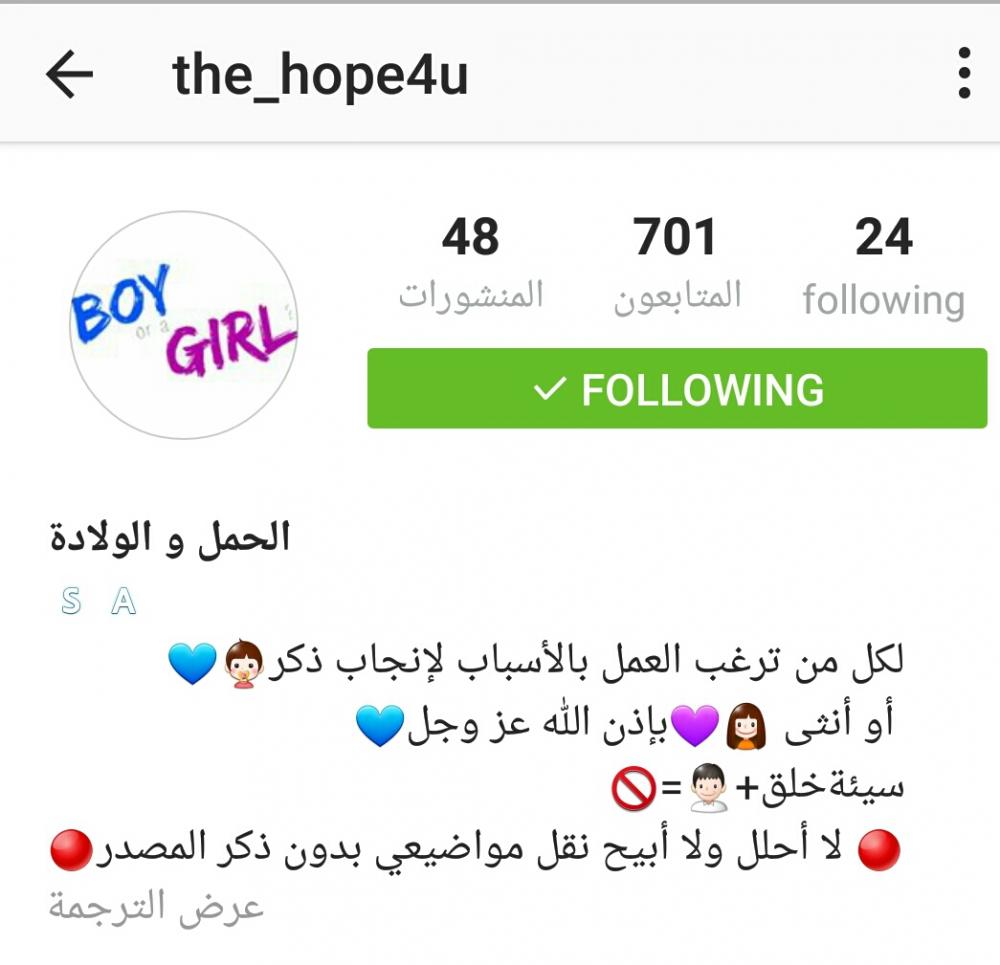This screenshot has width=1000, height=965.
Task: Open the three-dot overflow menu
Action: click(x=963, y=75)
